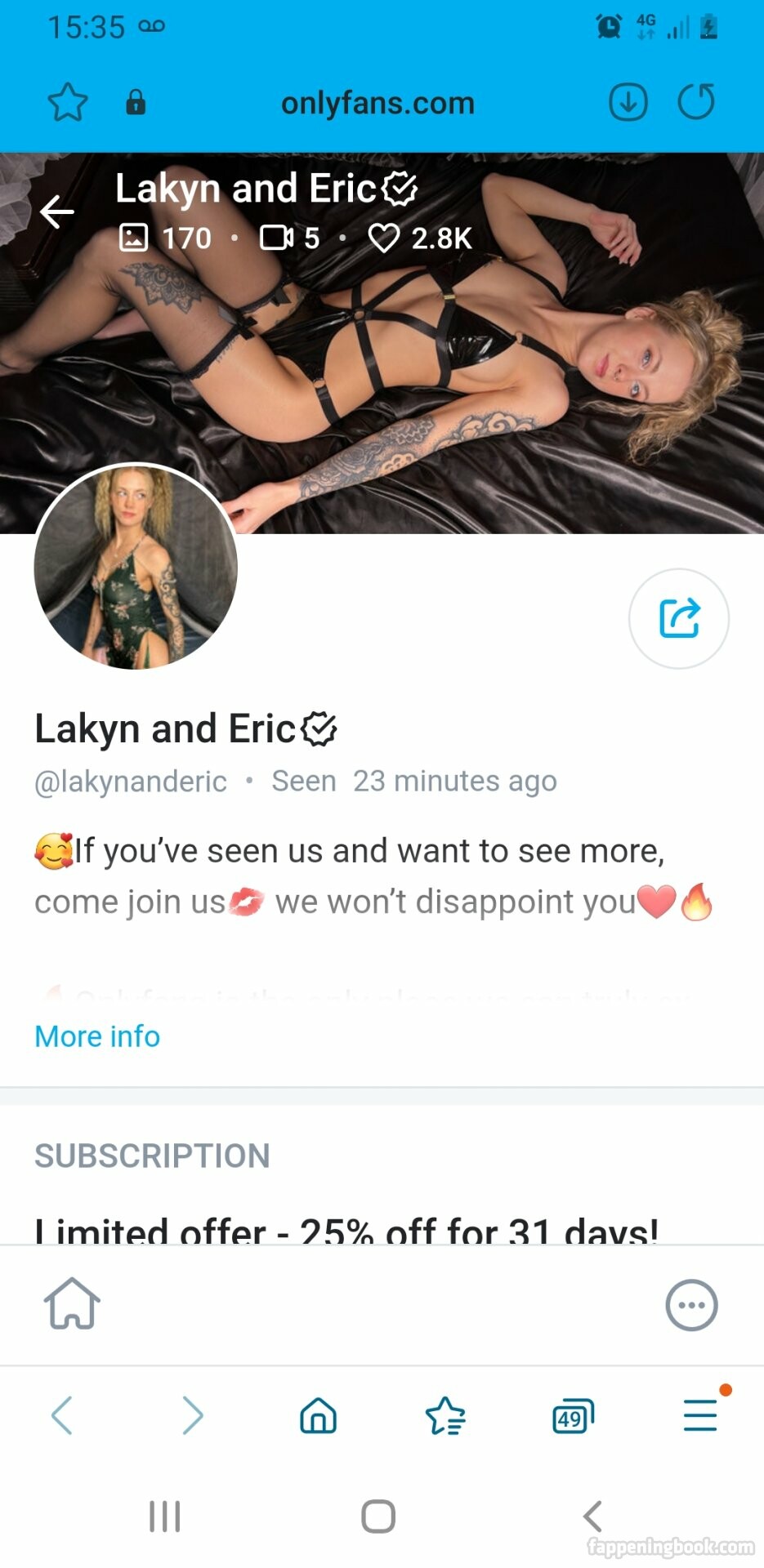The image size is (764, 1568).
Task: Navigate back with the browser's left chevron
Action: pyautogui.click(x=62, y=1415)
